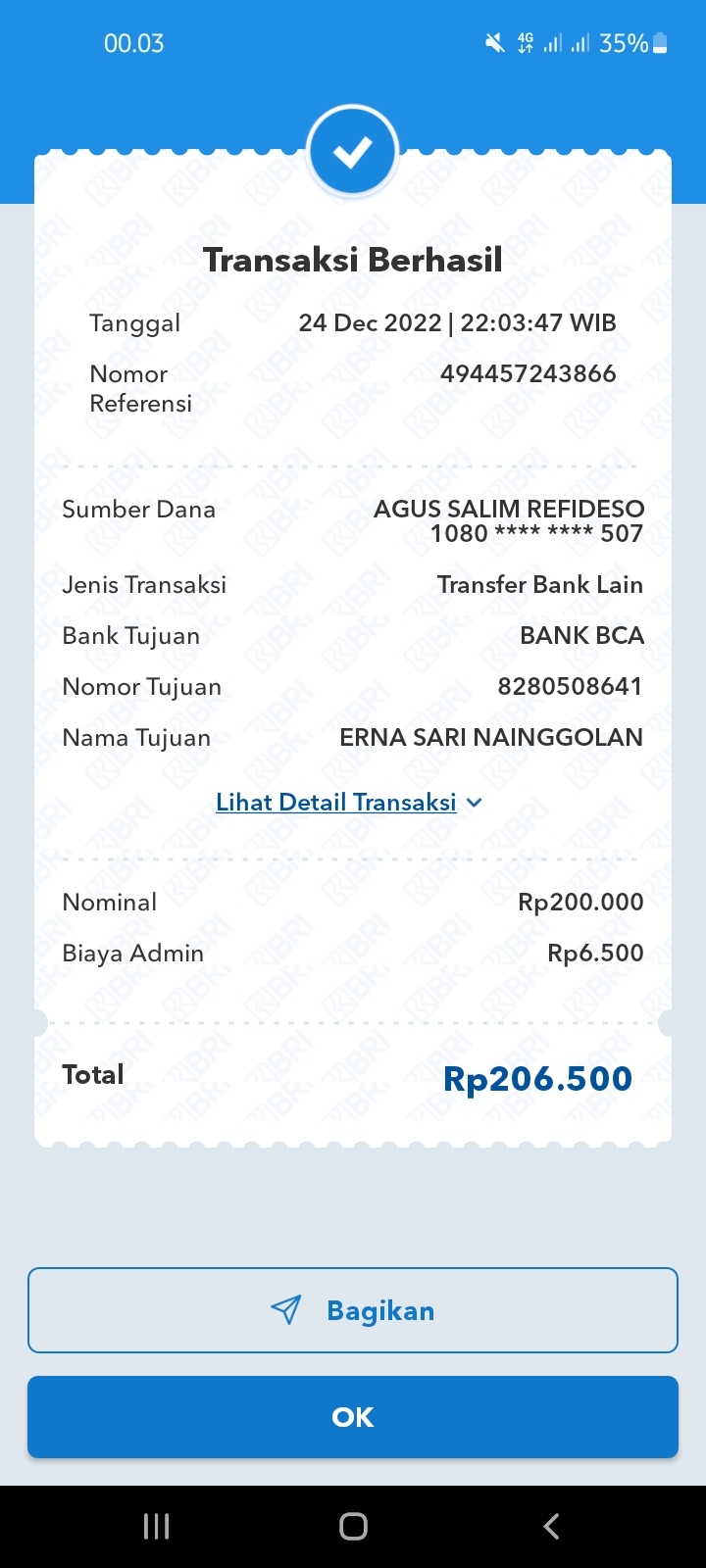Image resolution: width=706 pixels, height=1568 pixels.
Task: Expand Lihat Detail Transaksi
Action: pos(348,803)
